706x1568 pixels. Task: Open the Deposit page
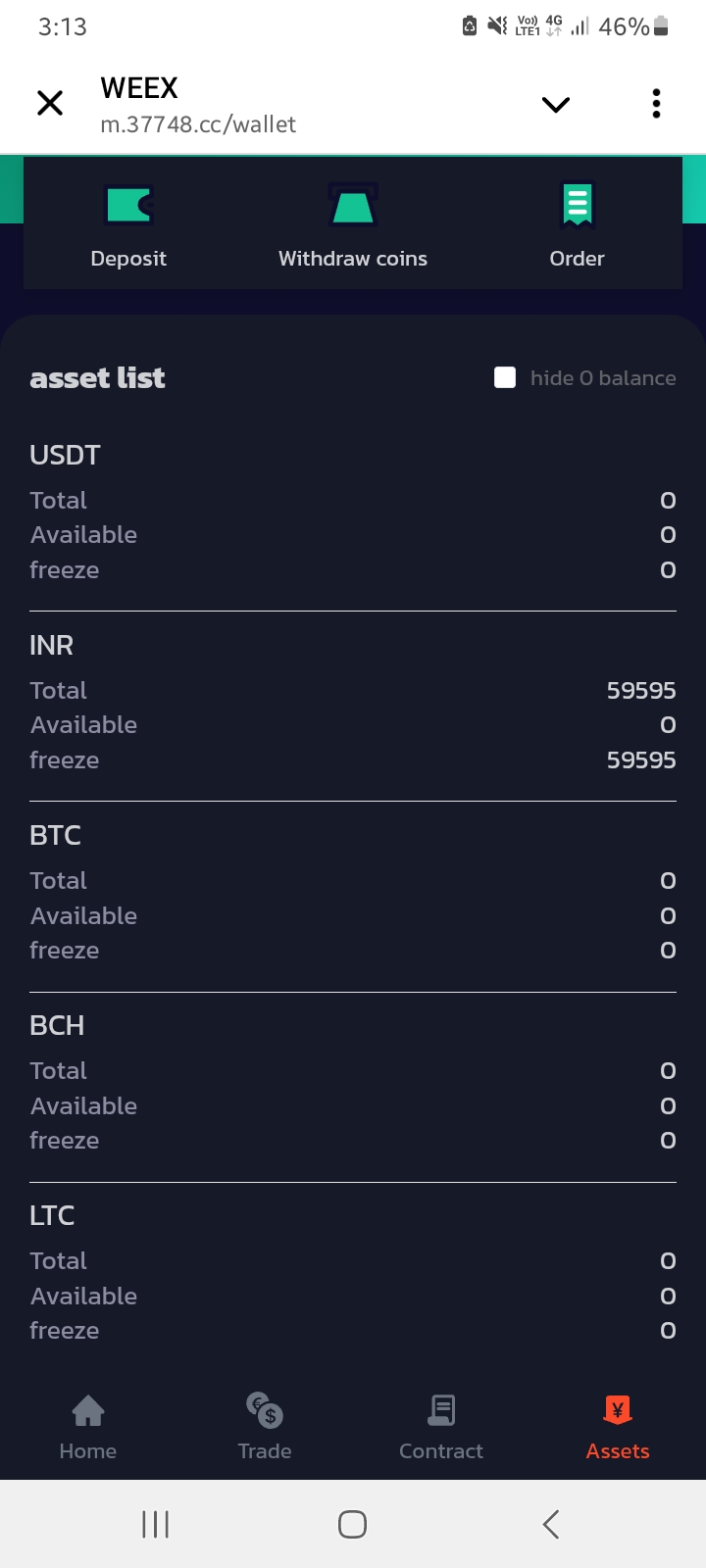coord(128,225)
